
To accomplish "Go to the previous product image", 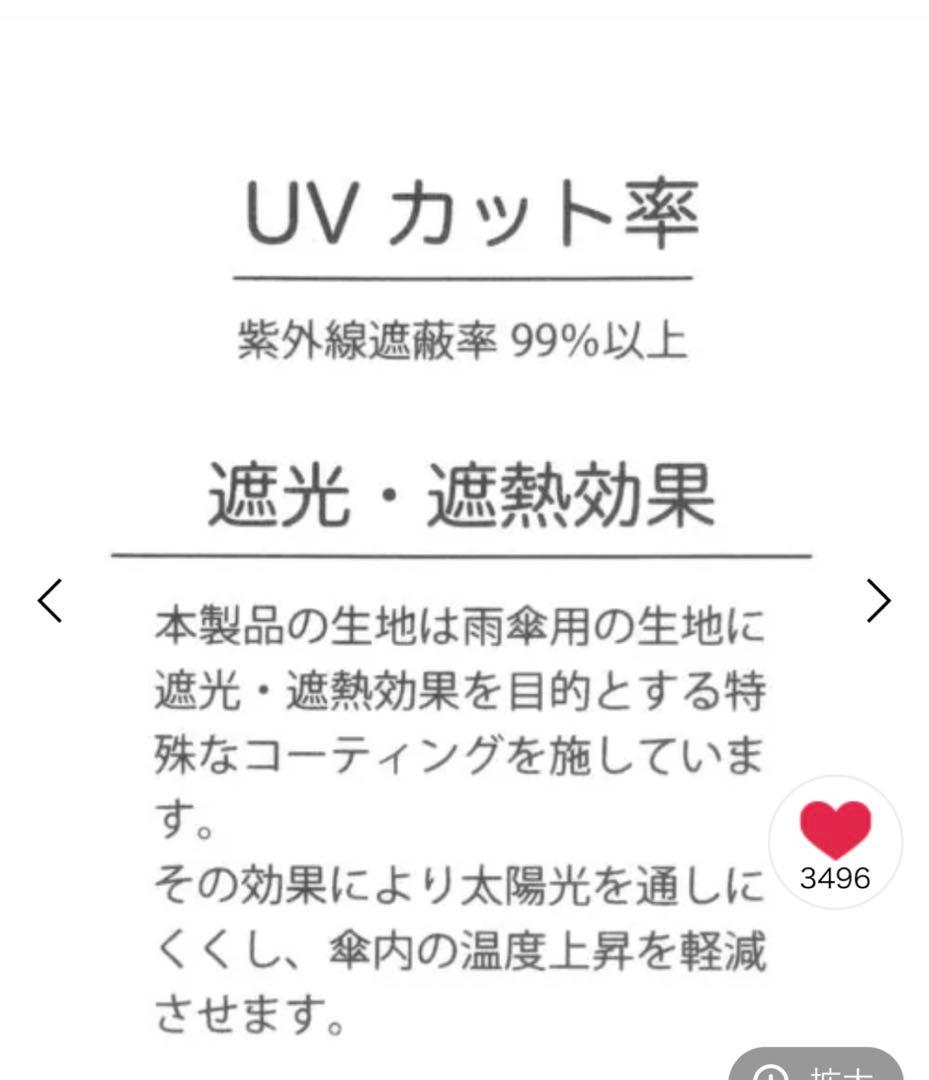I will pyautogui.click(x=50, y=600).
